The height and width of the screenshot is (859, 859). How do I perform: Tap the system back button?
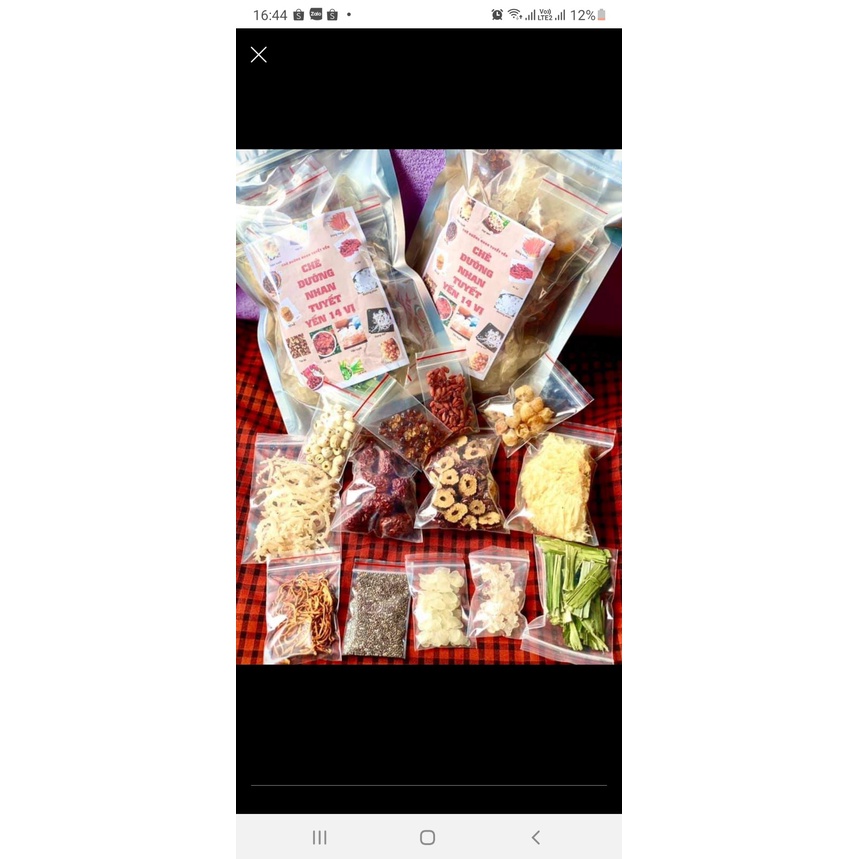coord(536,837)
